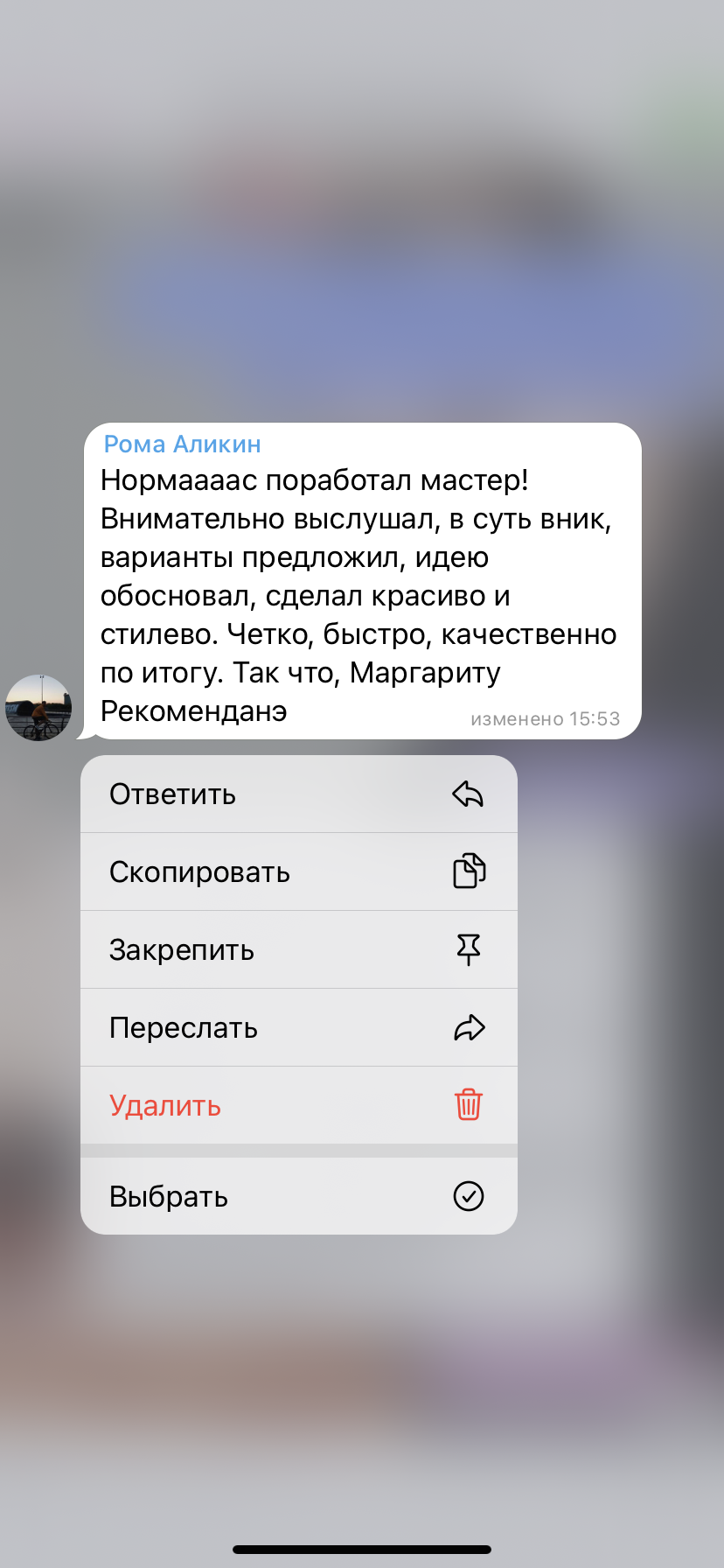The height and width of the screenshot is (1568, 724).
Task: Pin the message with Закрепить
Action: (298, 950)
